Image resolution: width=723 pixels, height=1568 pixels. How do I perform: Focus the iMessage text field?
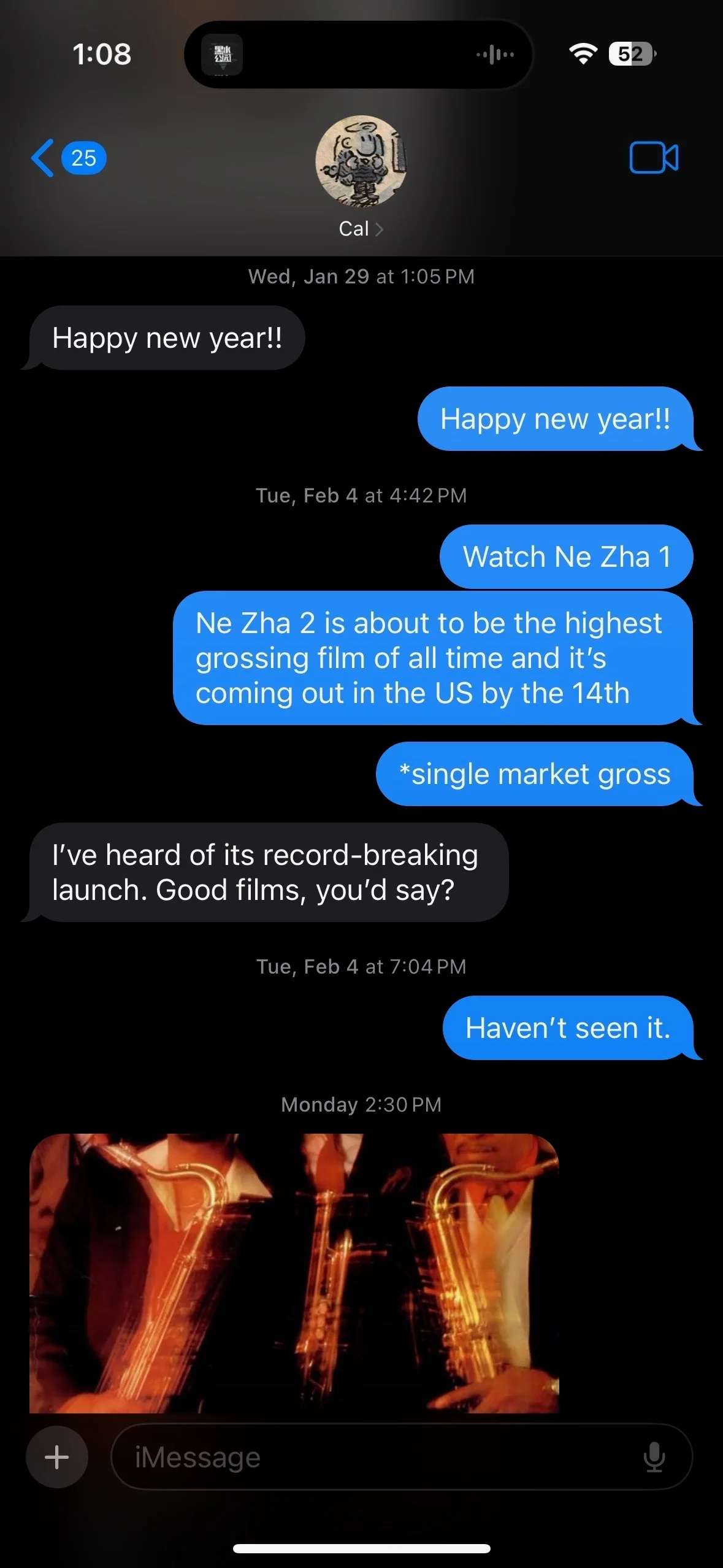pos(380,1457)
